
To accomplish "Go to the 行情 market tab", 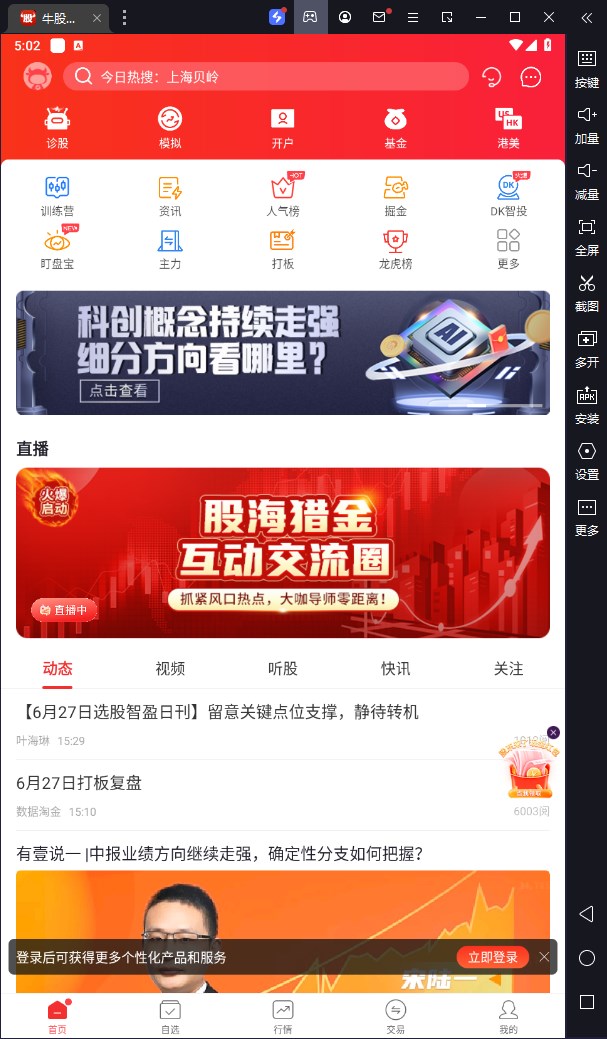I will (x=283, y=1015).
